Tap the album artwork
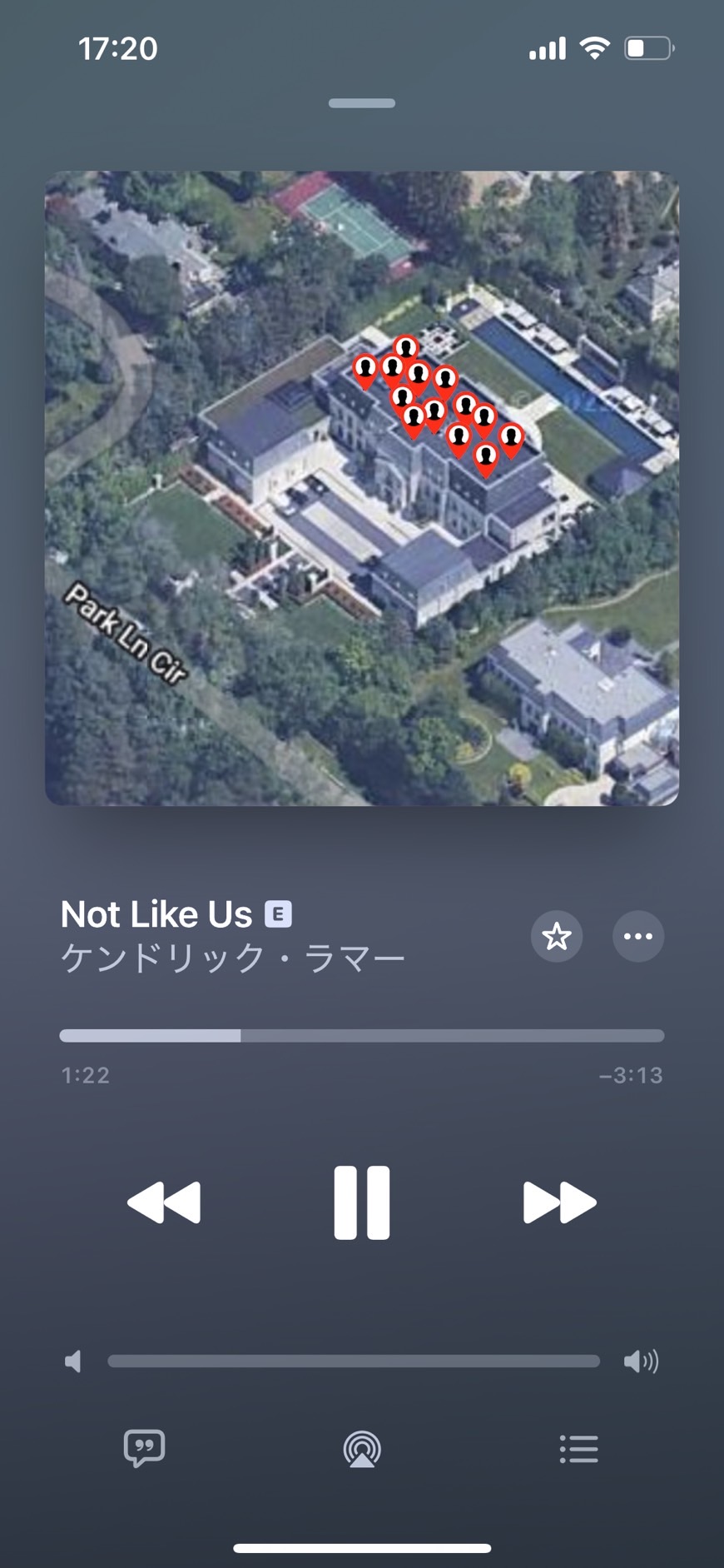Screen dimensions: 724x1568 click(x=361, y=488)
